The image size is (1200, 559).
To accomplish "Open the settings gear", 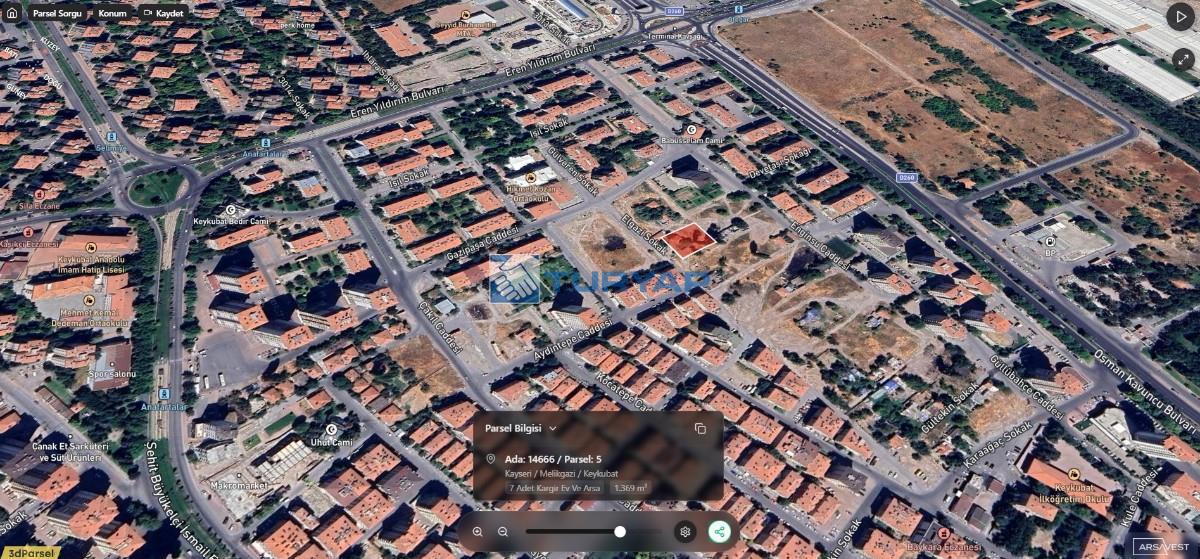I will tap(685, 532).
